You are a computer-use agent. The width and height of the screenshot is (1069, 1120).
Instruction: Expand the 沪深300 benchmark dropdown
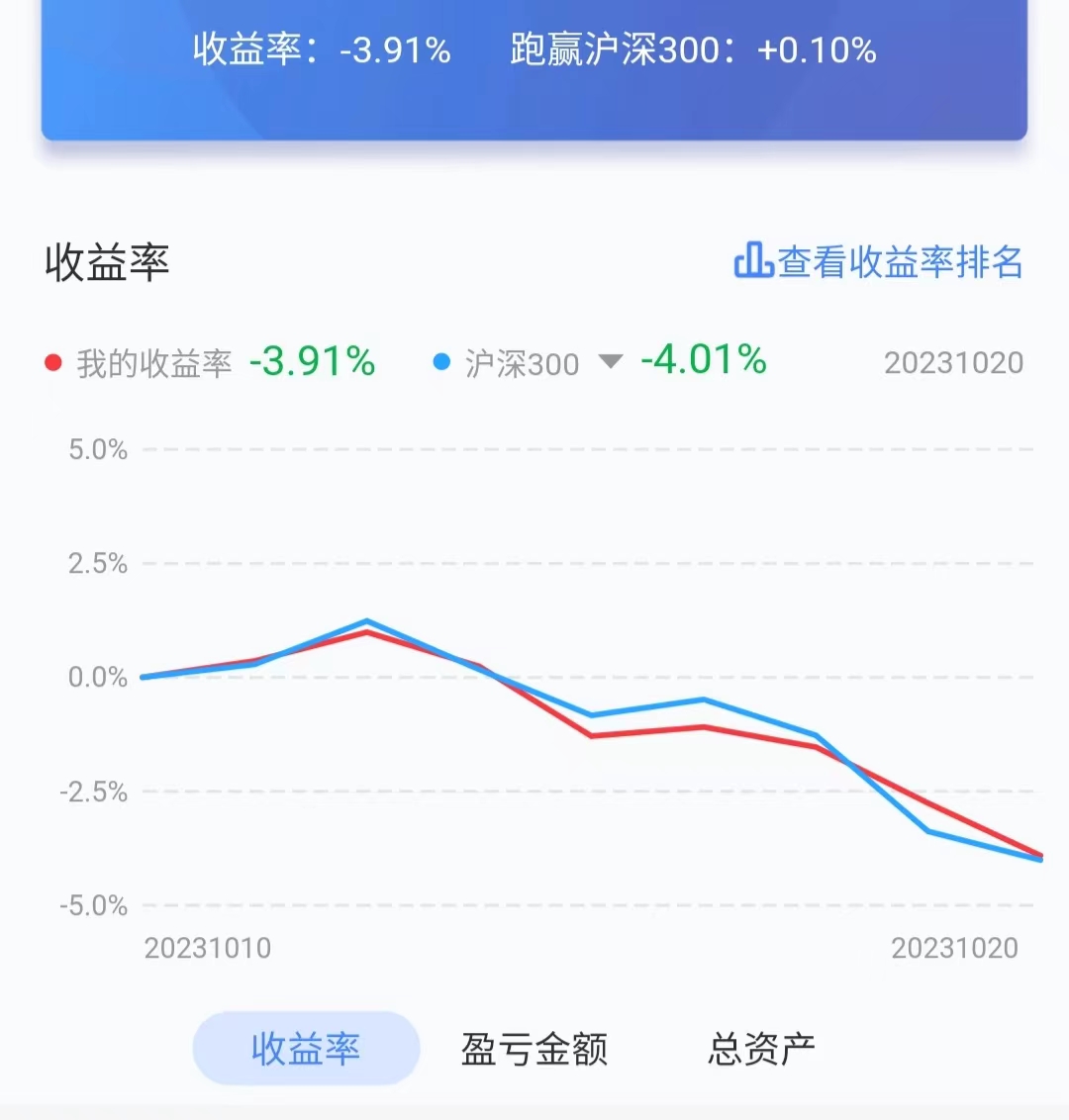610,362
